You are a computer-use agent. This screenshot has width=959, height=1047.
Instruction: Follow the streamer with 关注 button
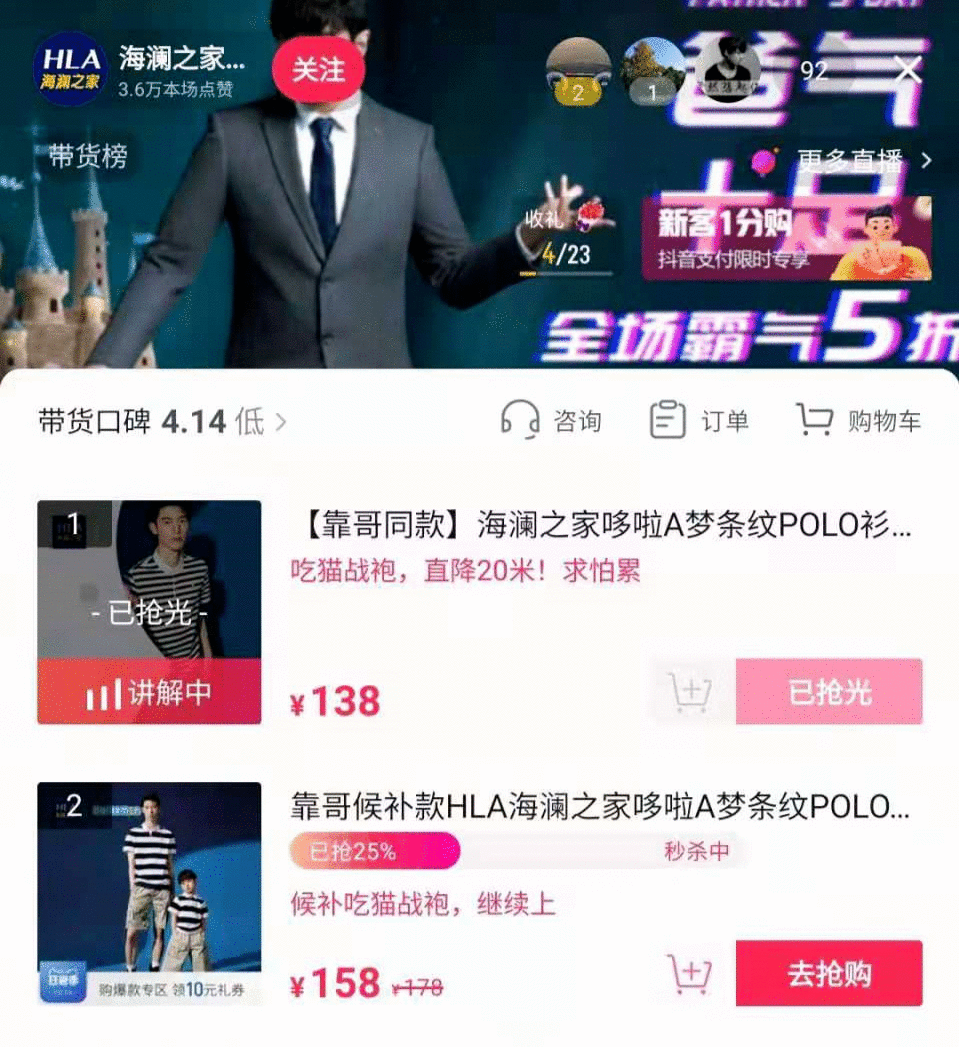tap(319, 70)
